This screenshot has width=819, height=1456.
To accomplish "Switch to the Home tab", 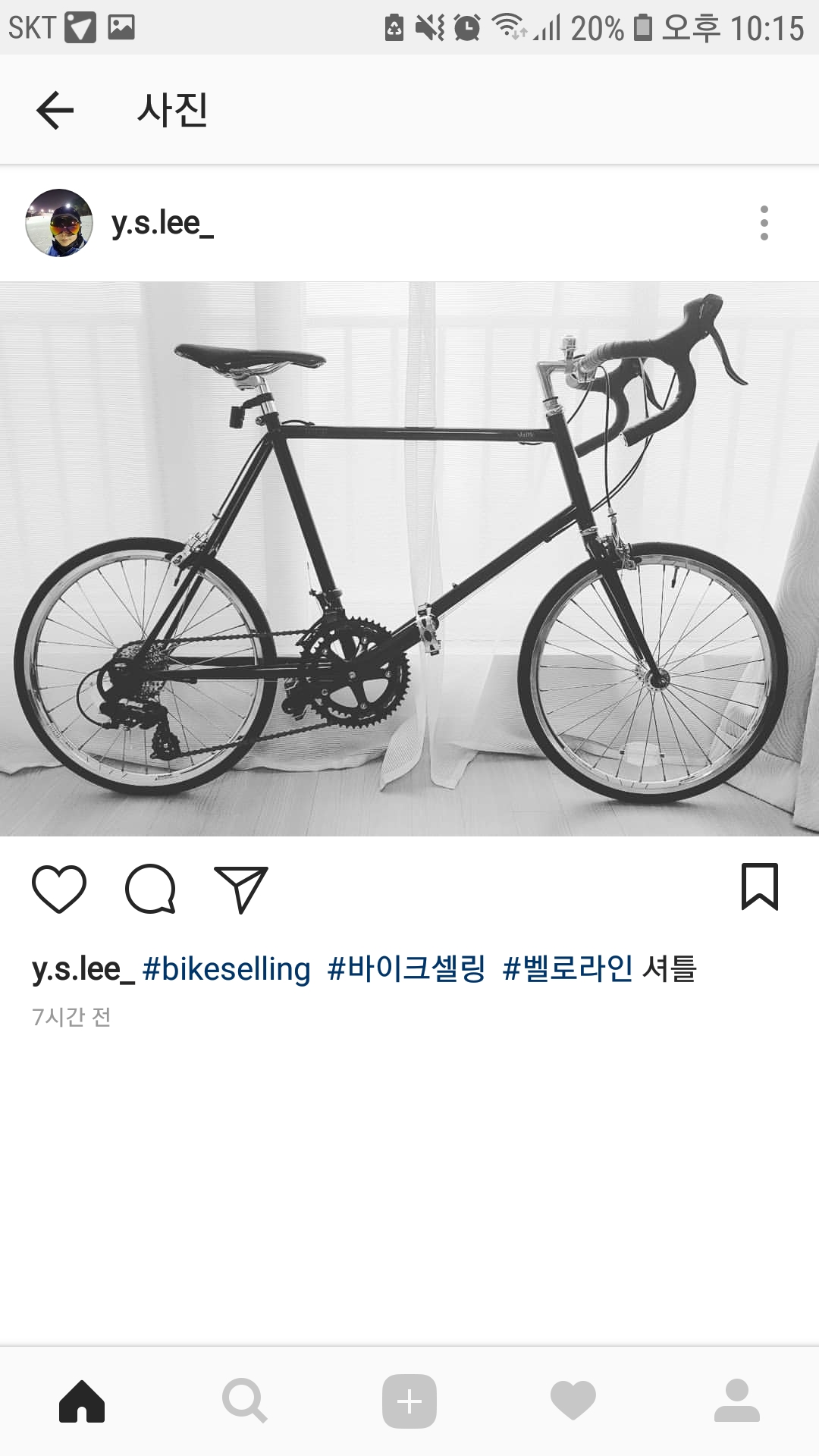I will 82,1401.
